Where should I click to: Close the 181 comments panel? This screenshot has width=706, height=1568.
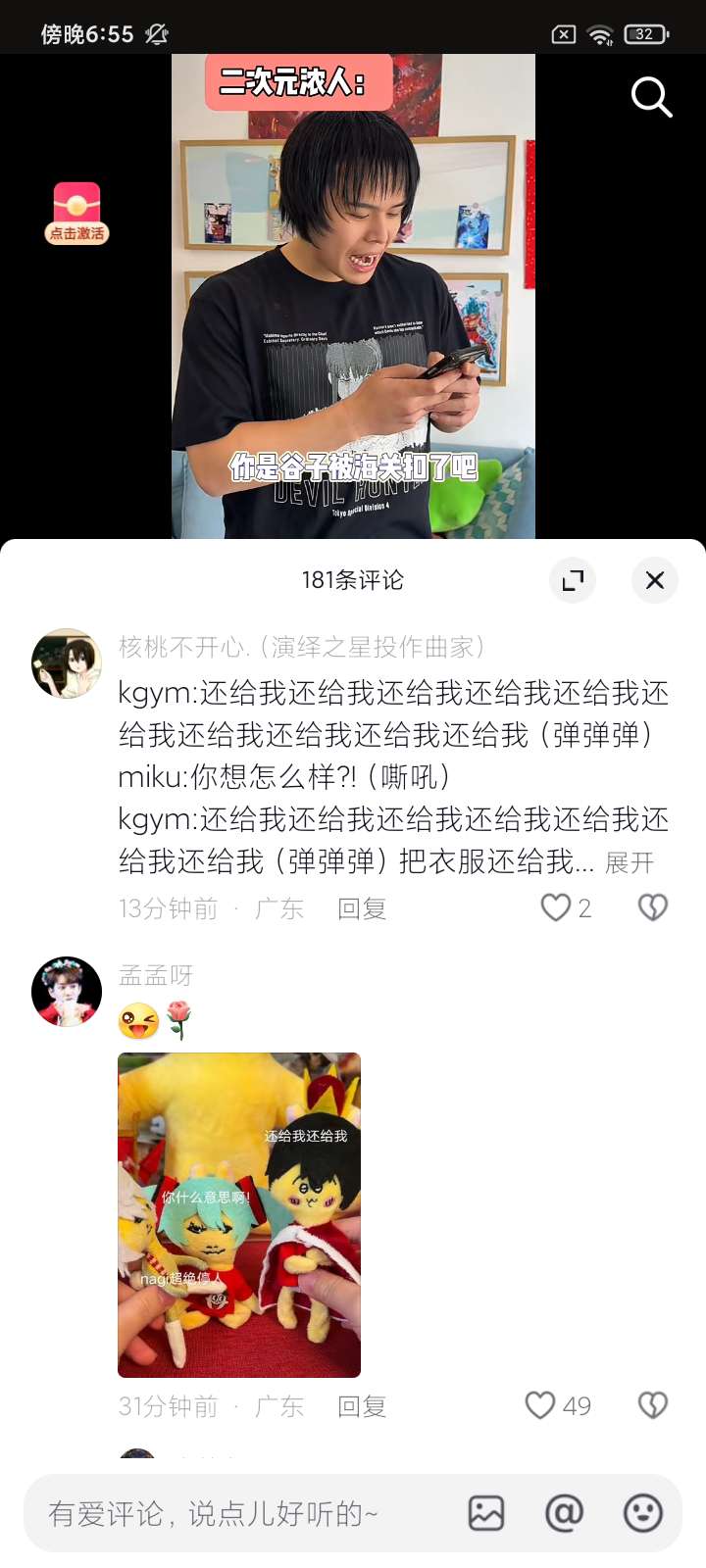click(x=655, y=580)
